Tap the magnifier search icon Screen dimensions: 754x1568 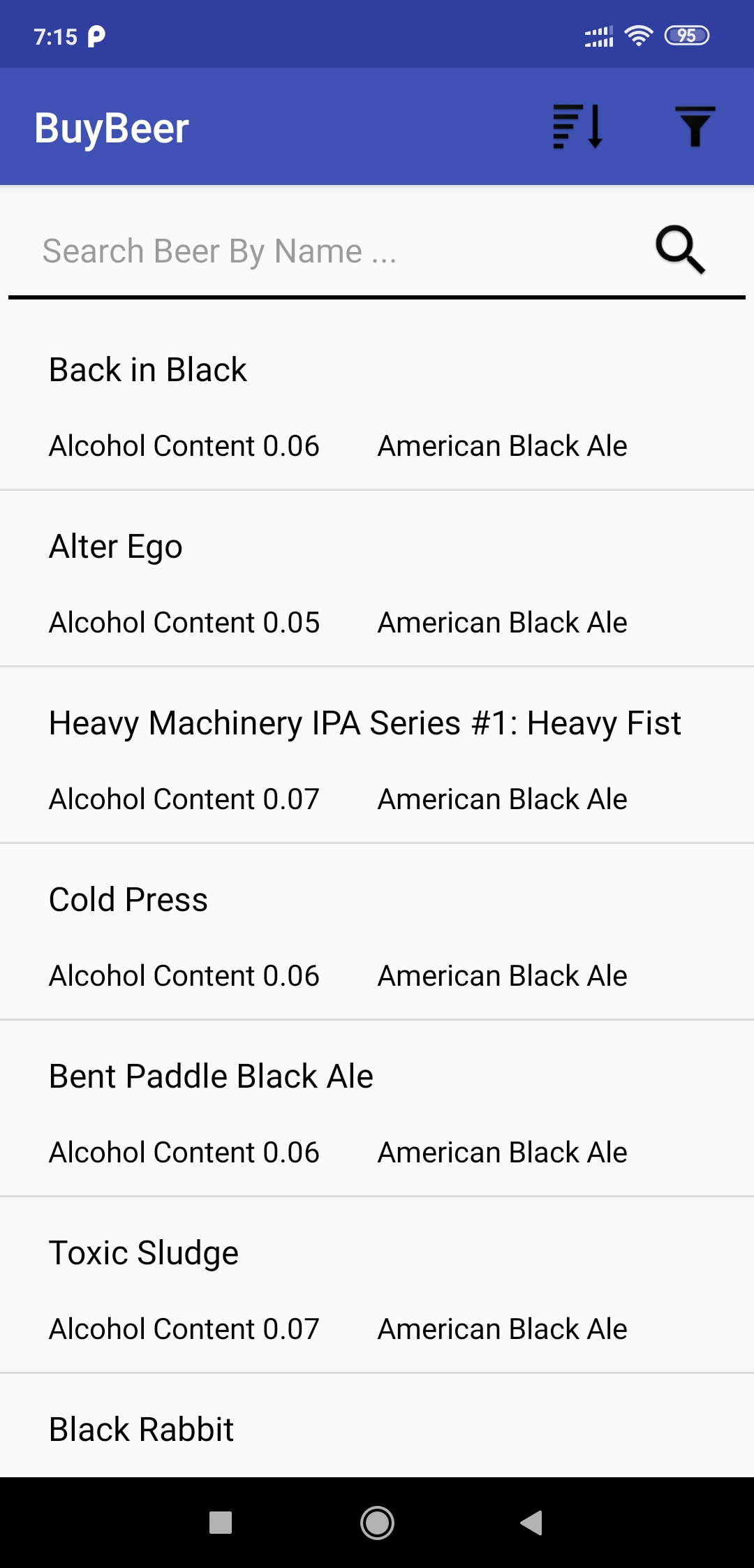[680, 250]
